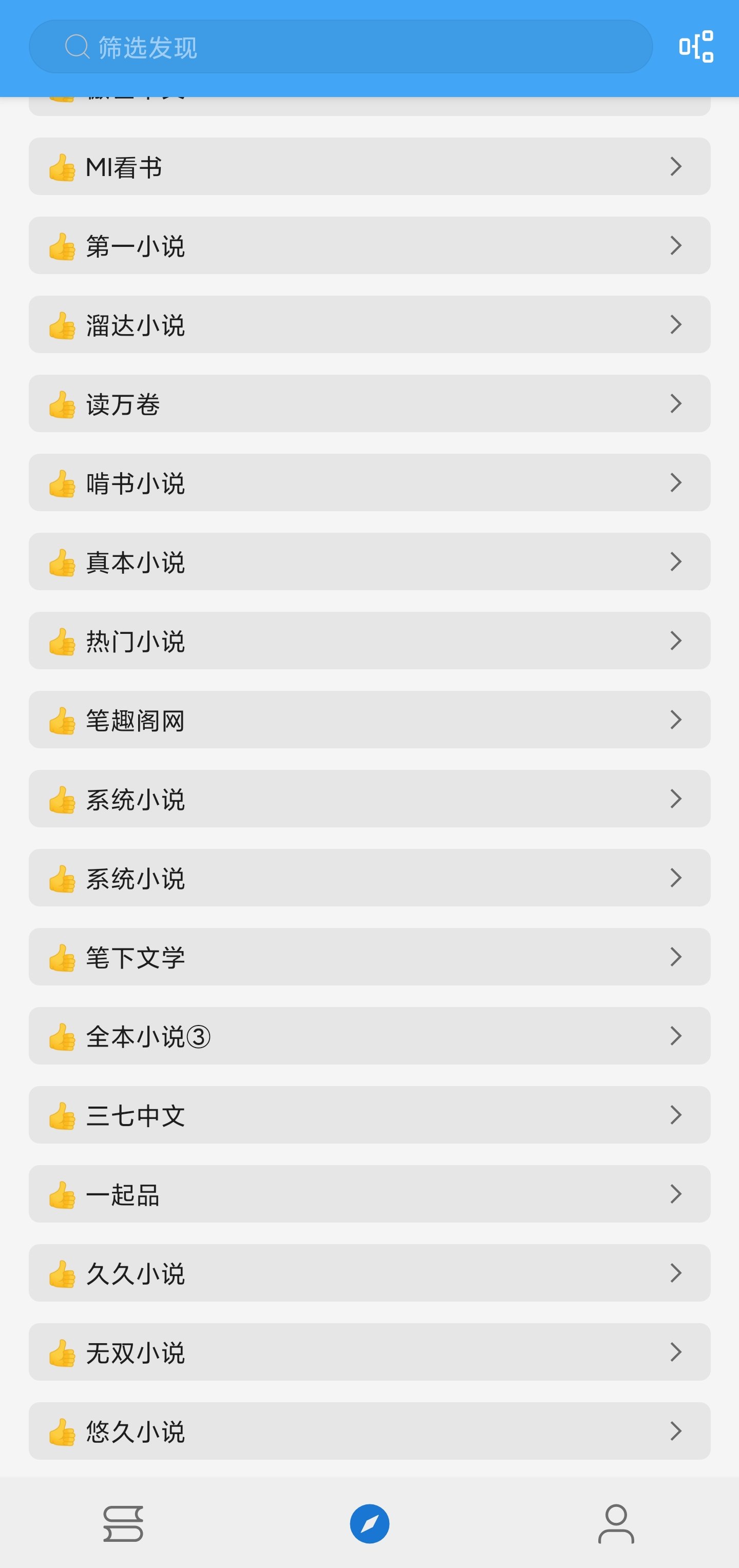Expand the 久久小说 source

point(369,1273)
